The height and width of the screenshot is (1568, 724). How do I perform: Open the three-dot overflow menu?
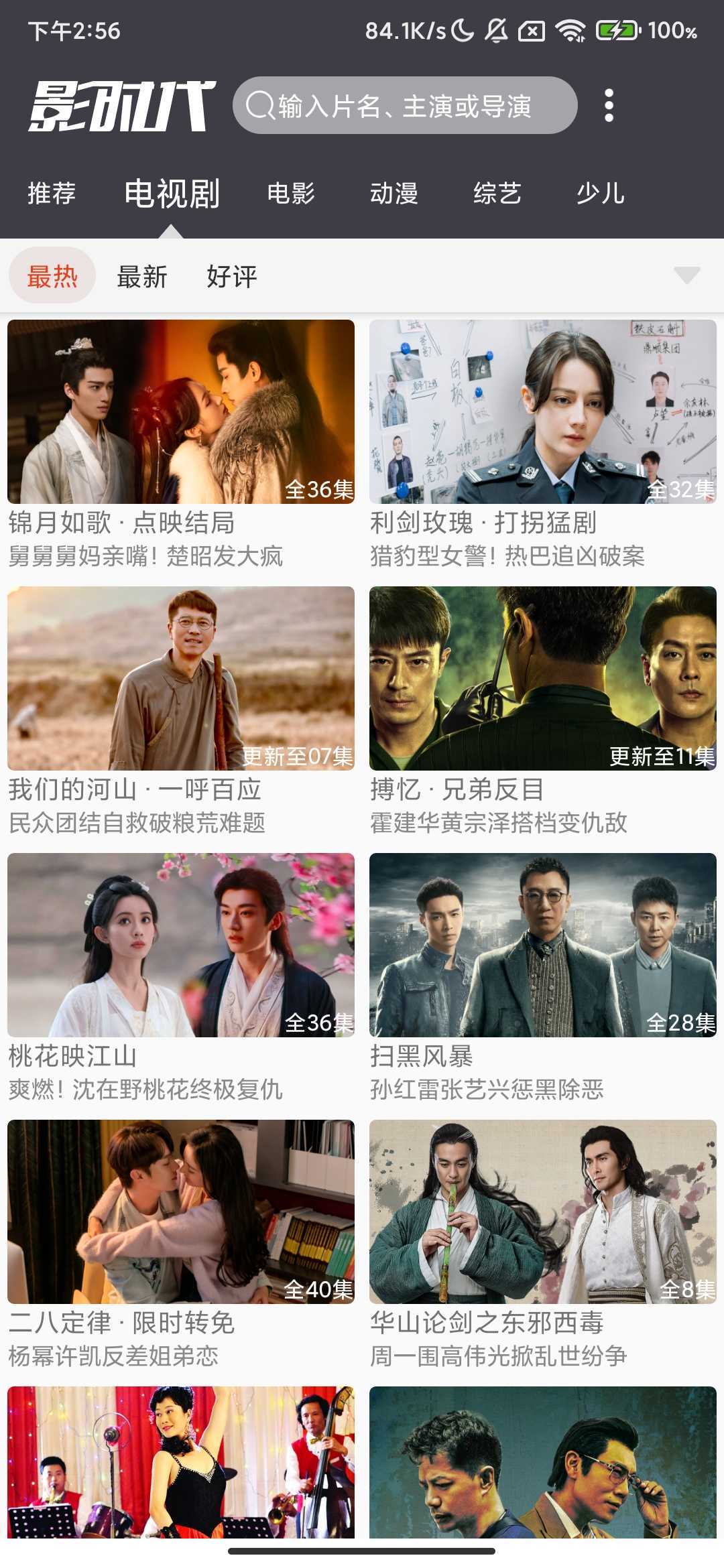(x=609, y=106)
